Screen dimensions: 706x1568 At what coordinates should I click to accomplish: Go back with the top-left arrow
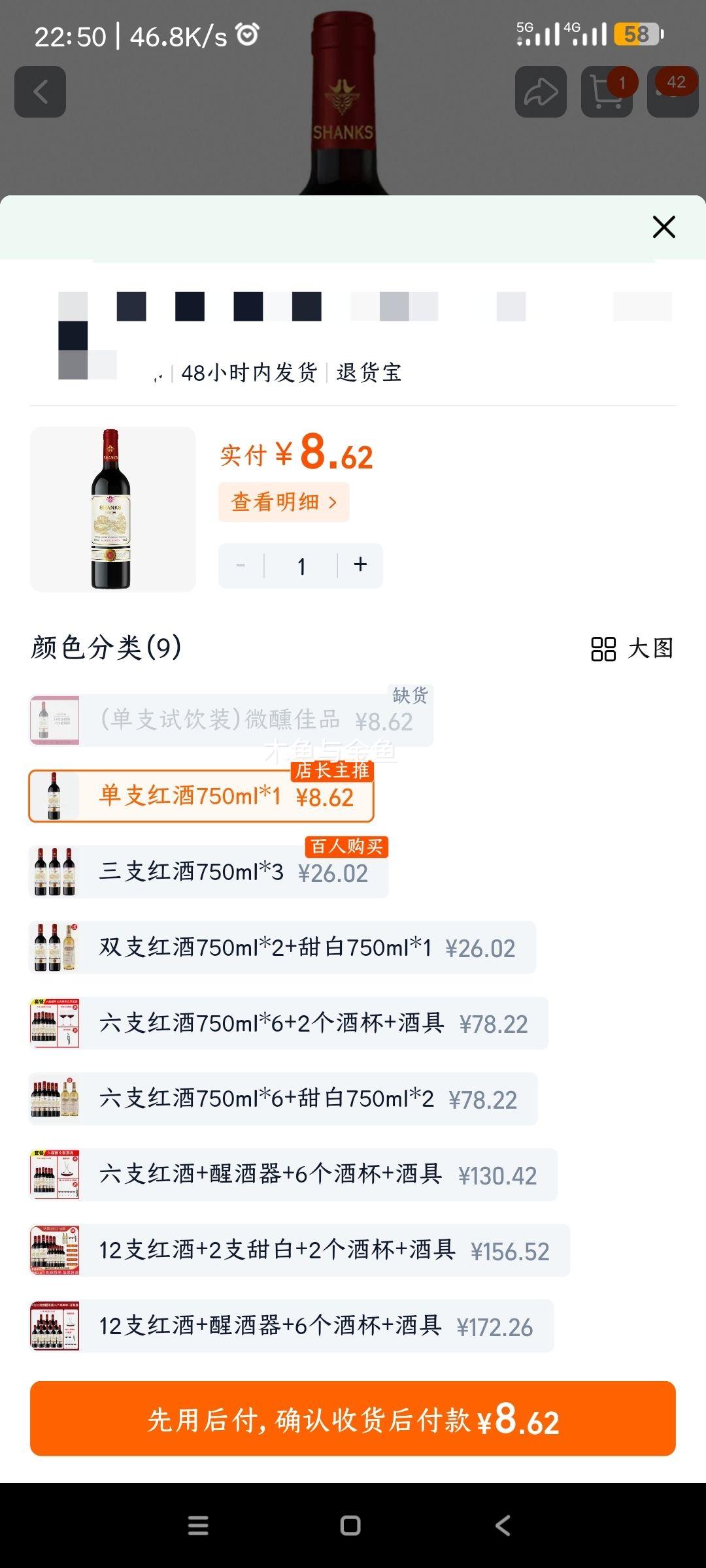(x=41, y=92)
